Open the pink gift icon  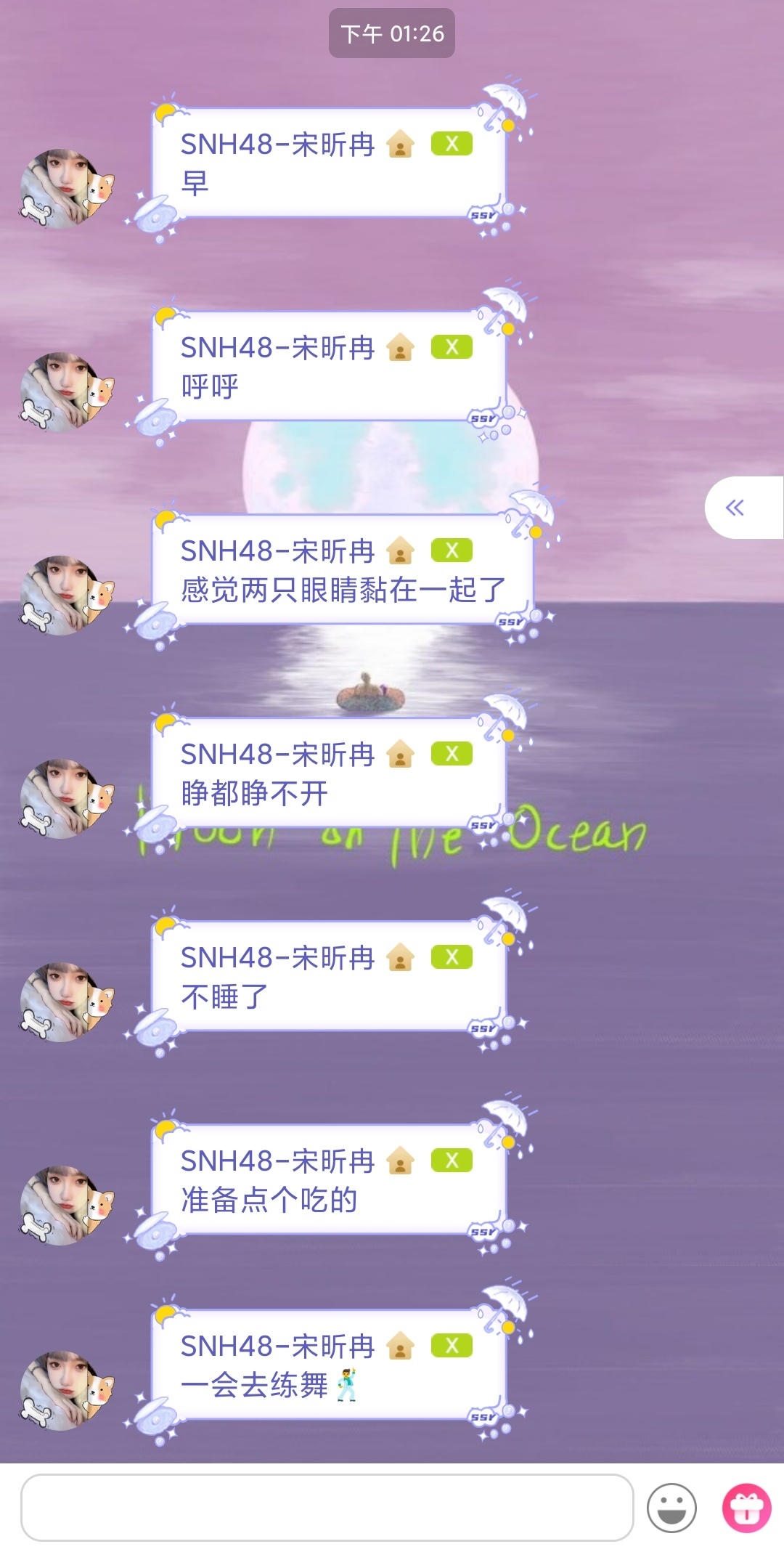pyautogui.click(x=746, y=1508)
